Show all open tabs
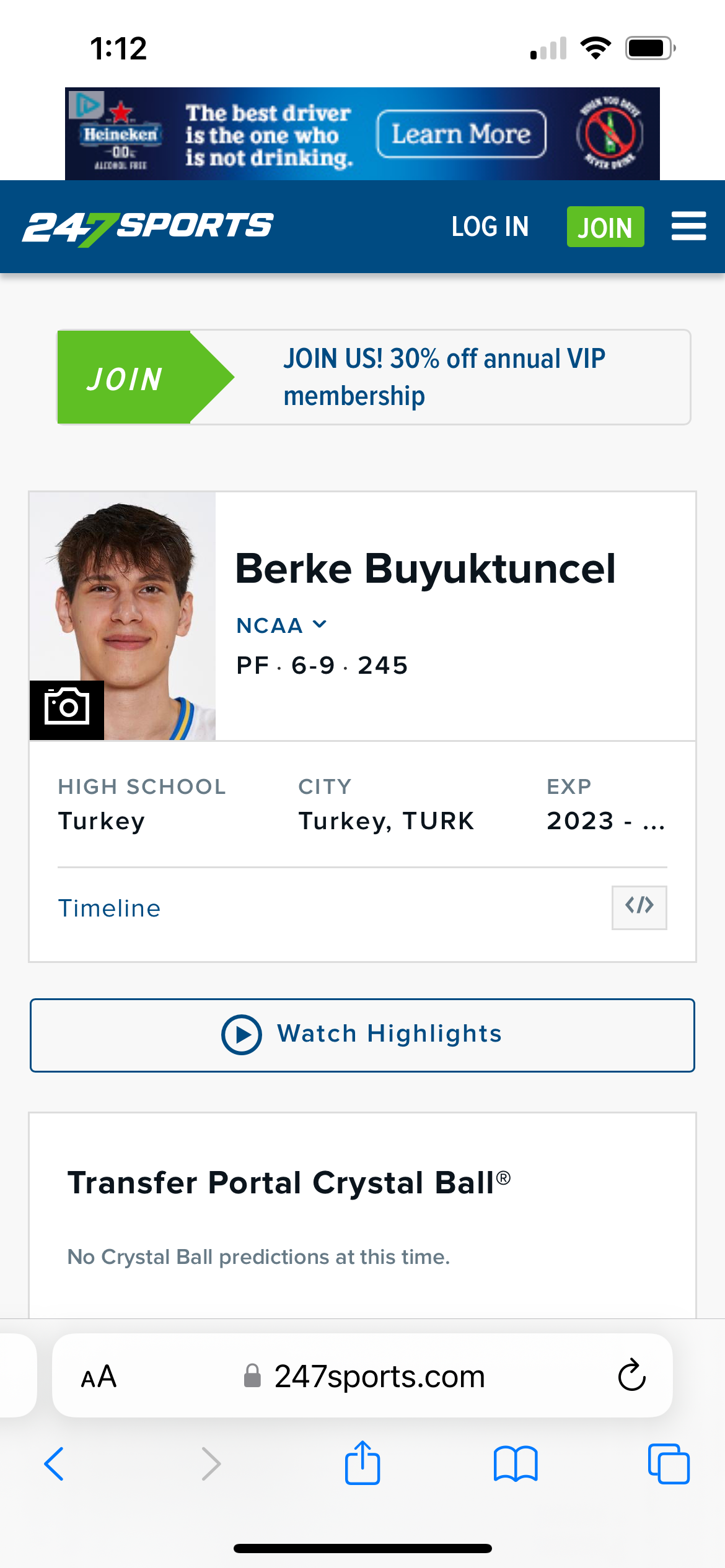The height and width of the screenshot is (1568, 725). [x=669, y=1464]
